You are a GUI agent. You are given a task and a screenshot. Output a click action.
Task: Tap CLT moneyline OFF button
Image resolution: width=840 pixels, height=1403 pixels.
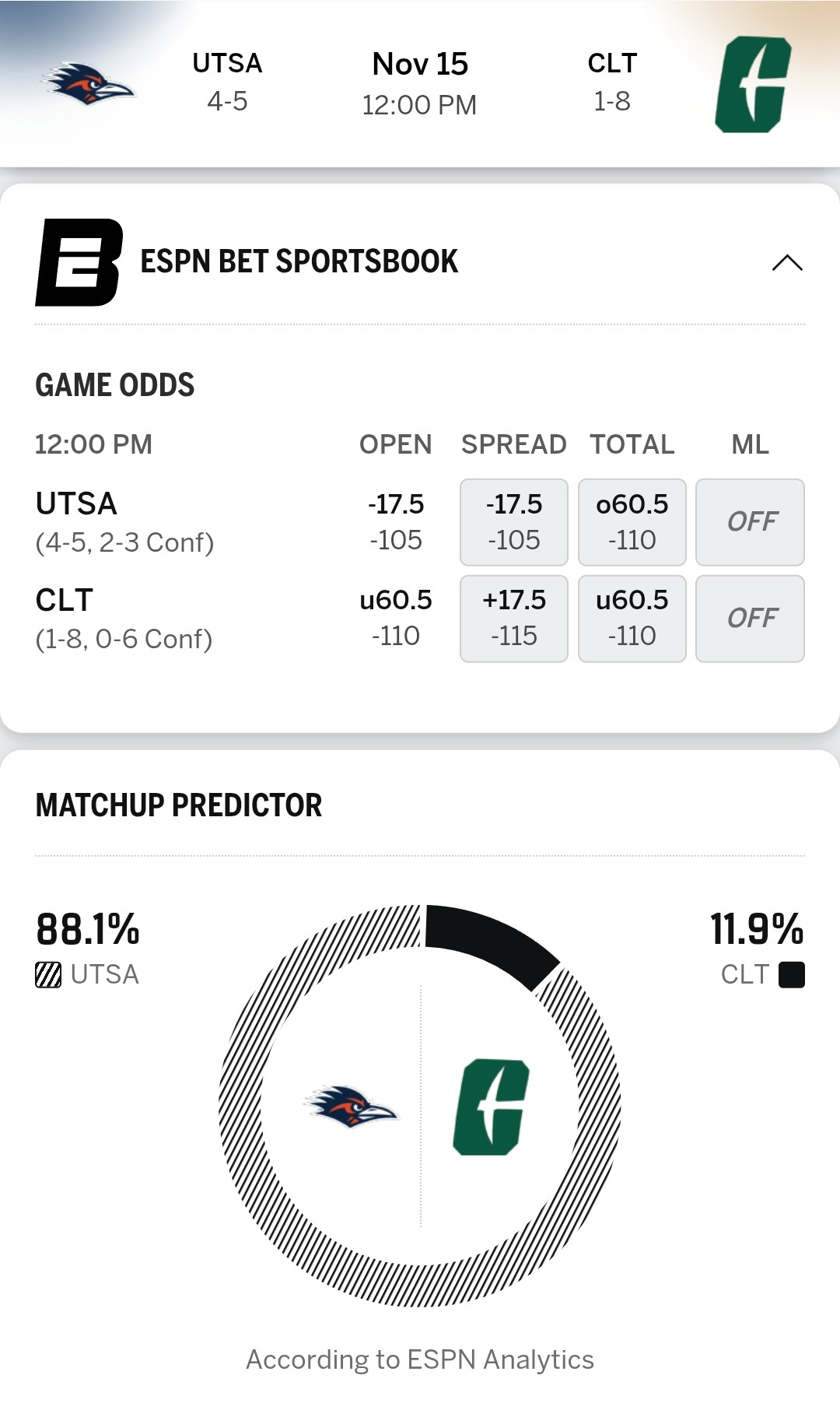click(750, 619)
